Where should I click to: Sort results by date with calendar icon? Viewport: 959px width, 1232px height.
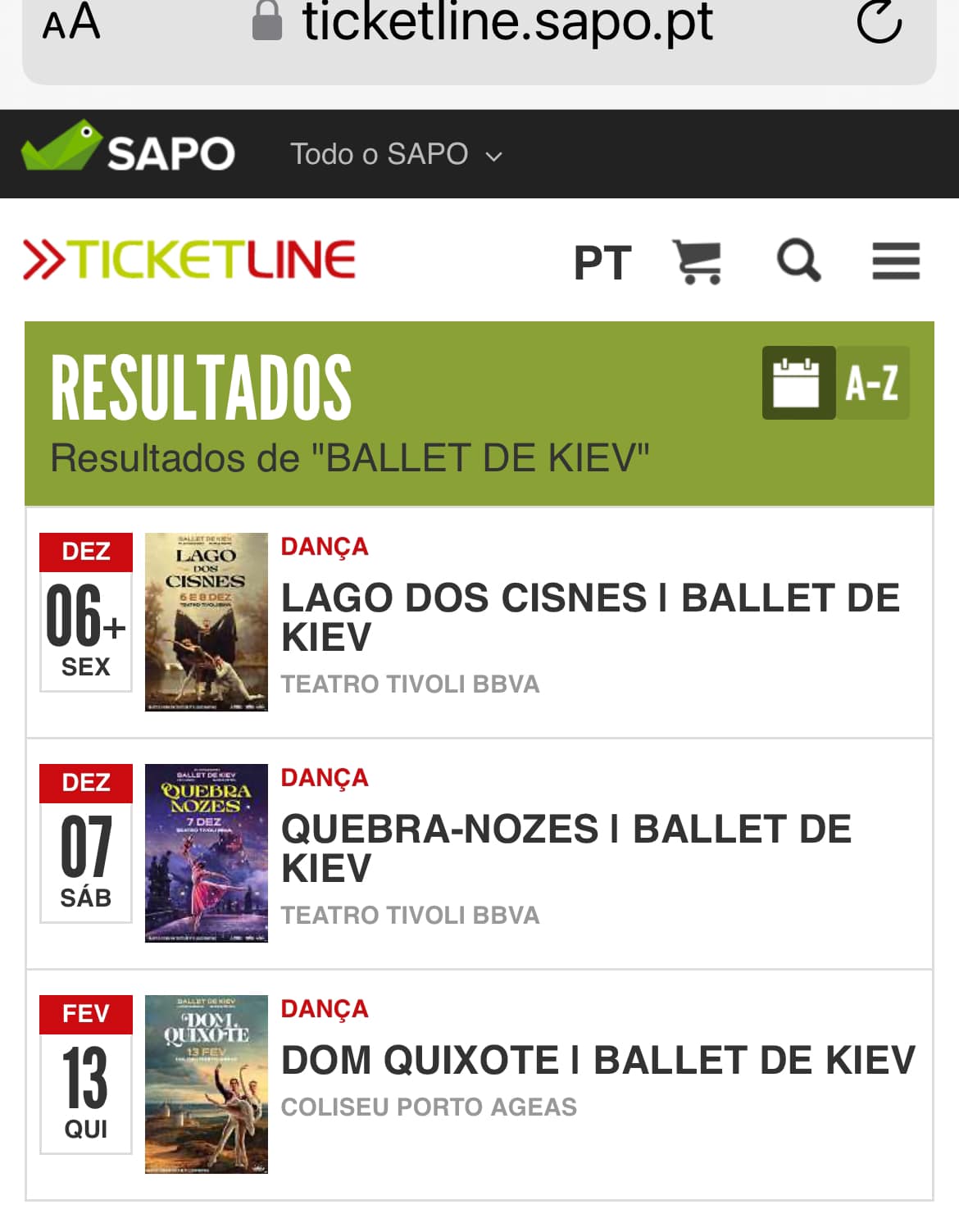798,383
